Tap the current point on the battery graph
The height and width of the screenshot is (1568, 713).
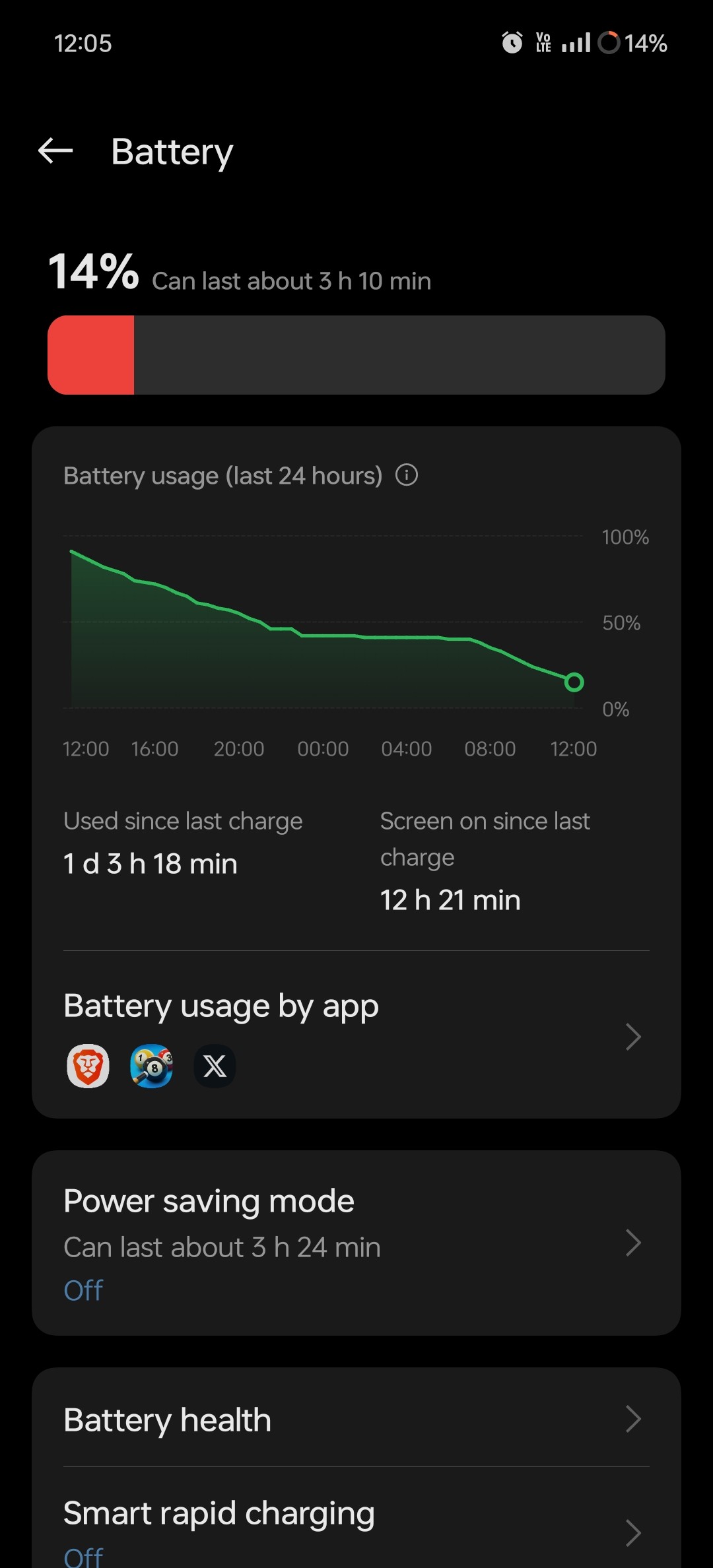click(x=574, y=683)
